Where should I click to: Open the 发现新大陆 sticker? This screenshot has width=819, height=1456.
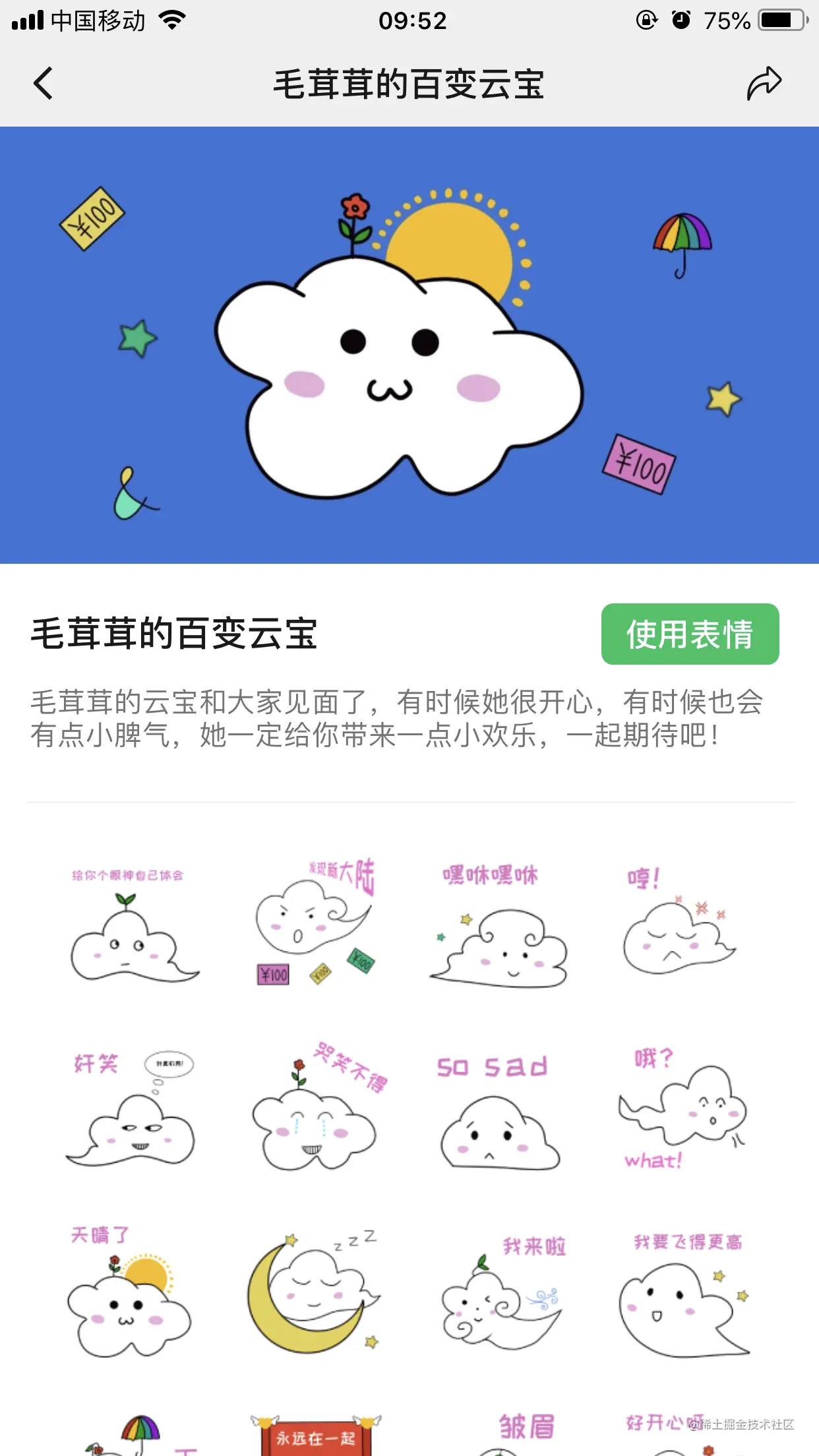coord(315,923)
